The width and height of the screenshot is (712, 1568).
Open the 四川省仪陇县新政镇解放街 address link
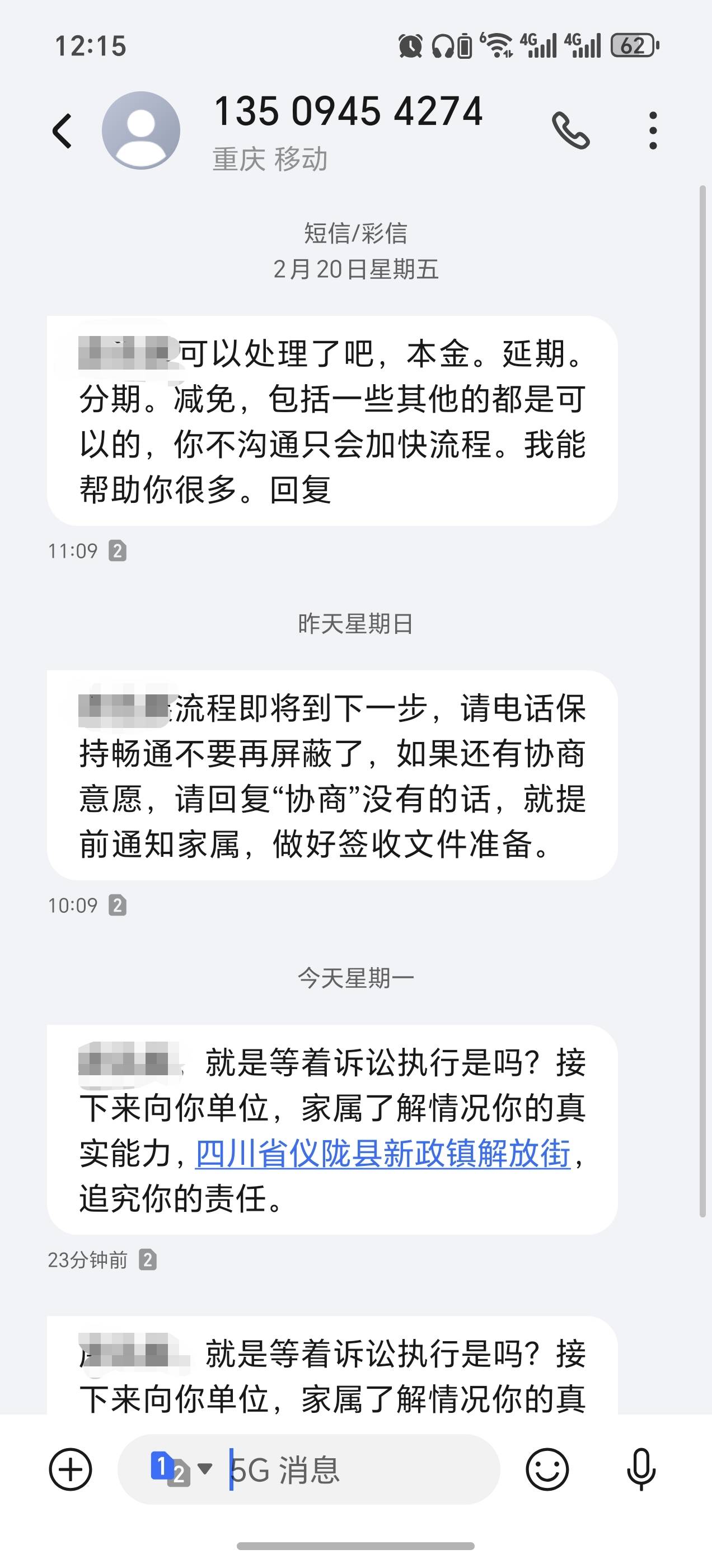pos(383,1154)
